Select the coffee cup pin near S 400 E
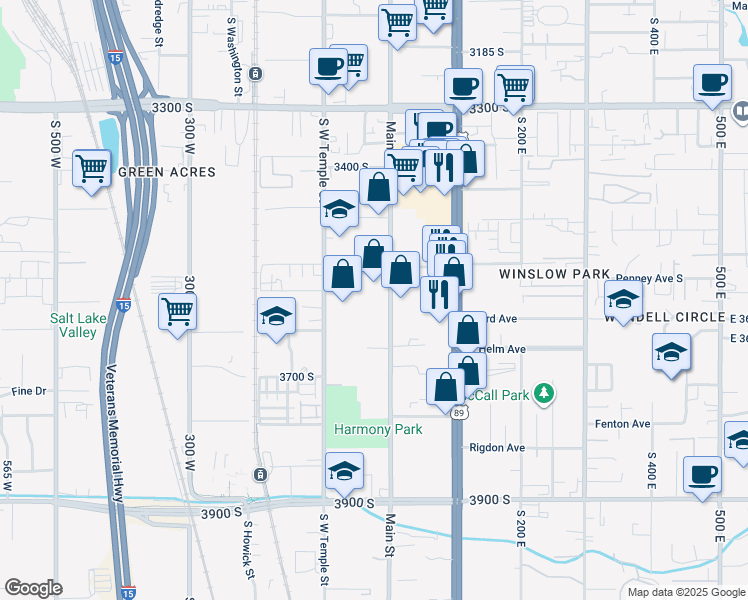 702,475
